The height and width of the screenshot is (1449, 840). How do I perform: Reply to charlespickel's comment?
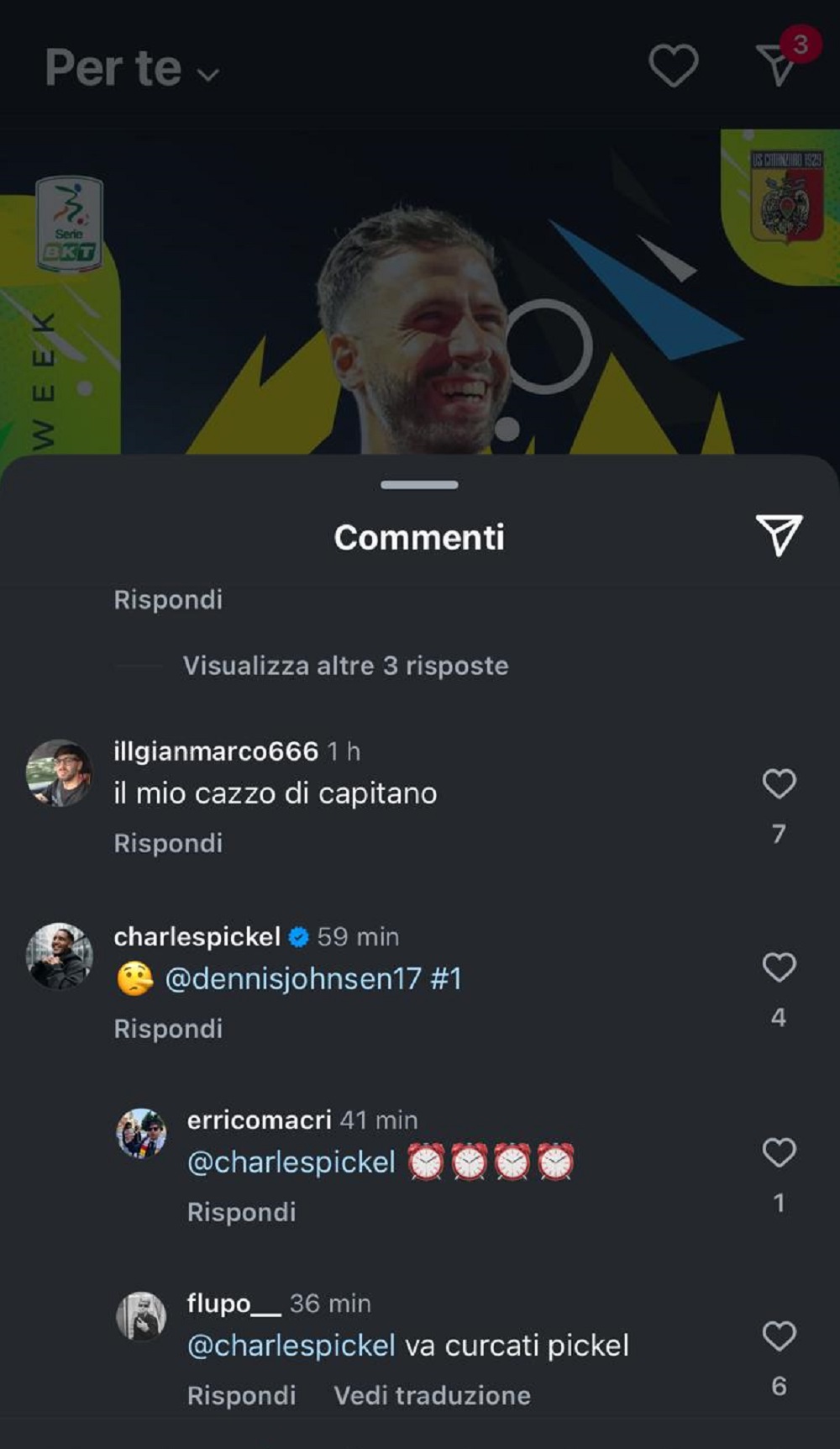pyautogui.click(x=168, y=1028)
